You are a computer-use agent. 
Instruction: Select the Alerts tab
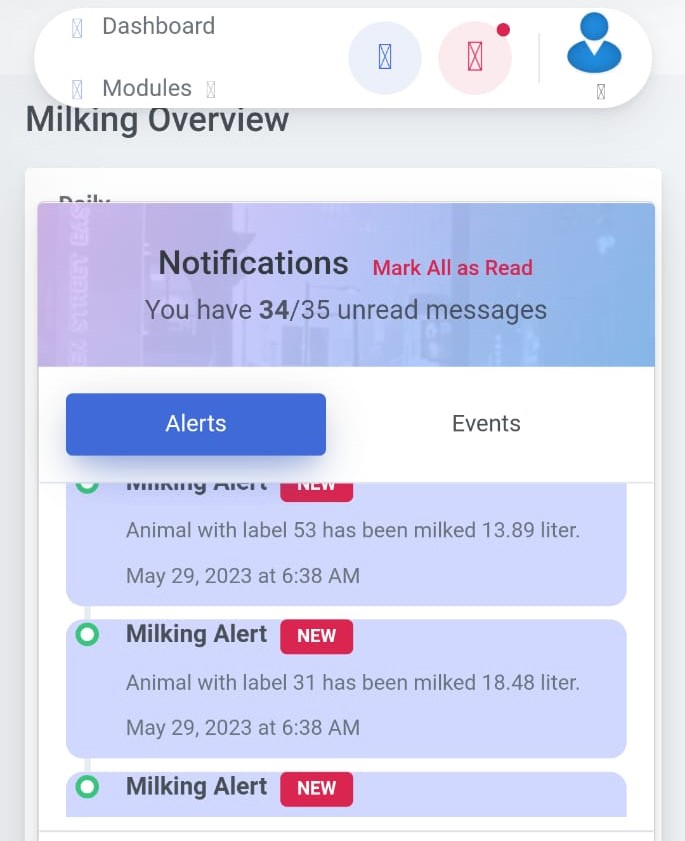196,424
